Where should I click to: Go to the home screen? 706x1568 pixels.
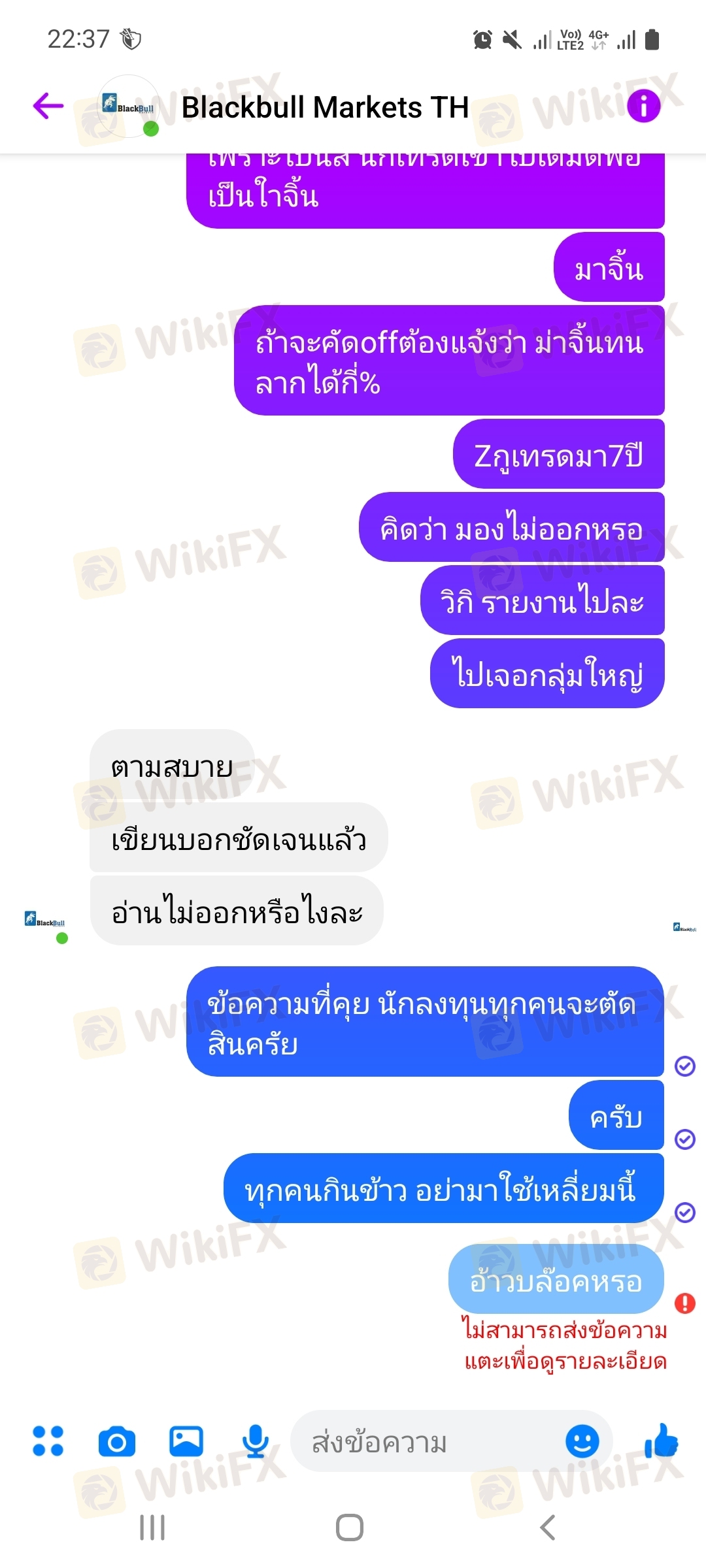coord(350,1527)
